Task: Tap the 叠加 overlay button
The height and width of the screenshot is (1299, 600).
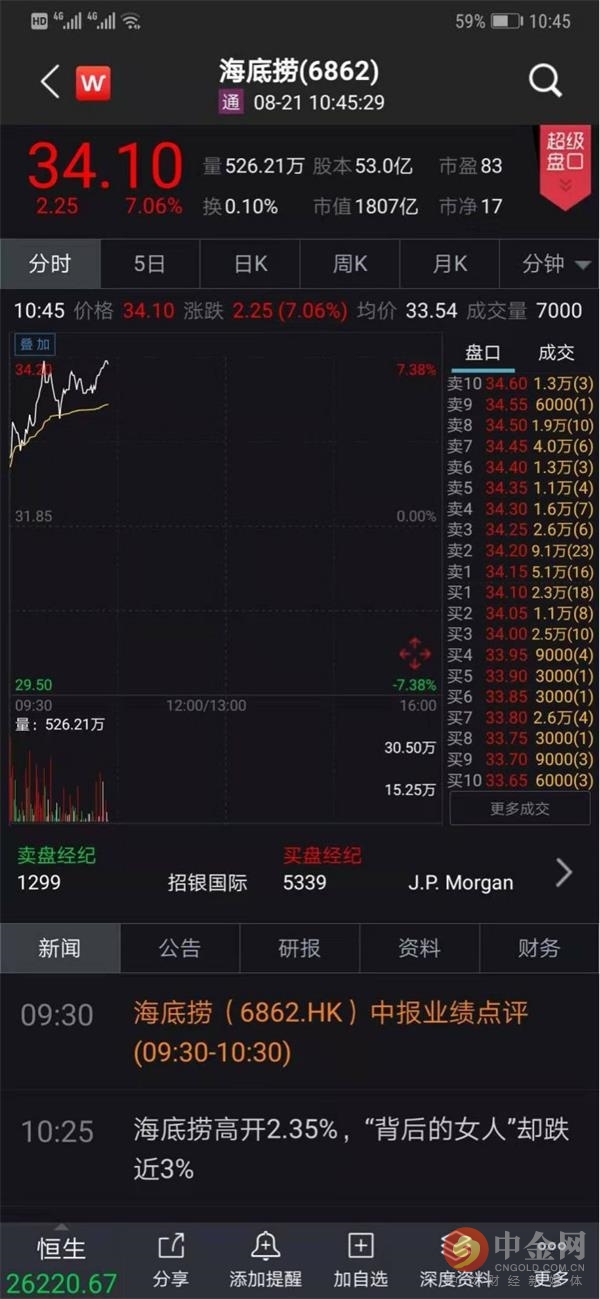Action: (35, 345)
